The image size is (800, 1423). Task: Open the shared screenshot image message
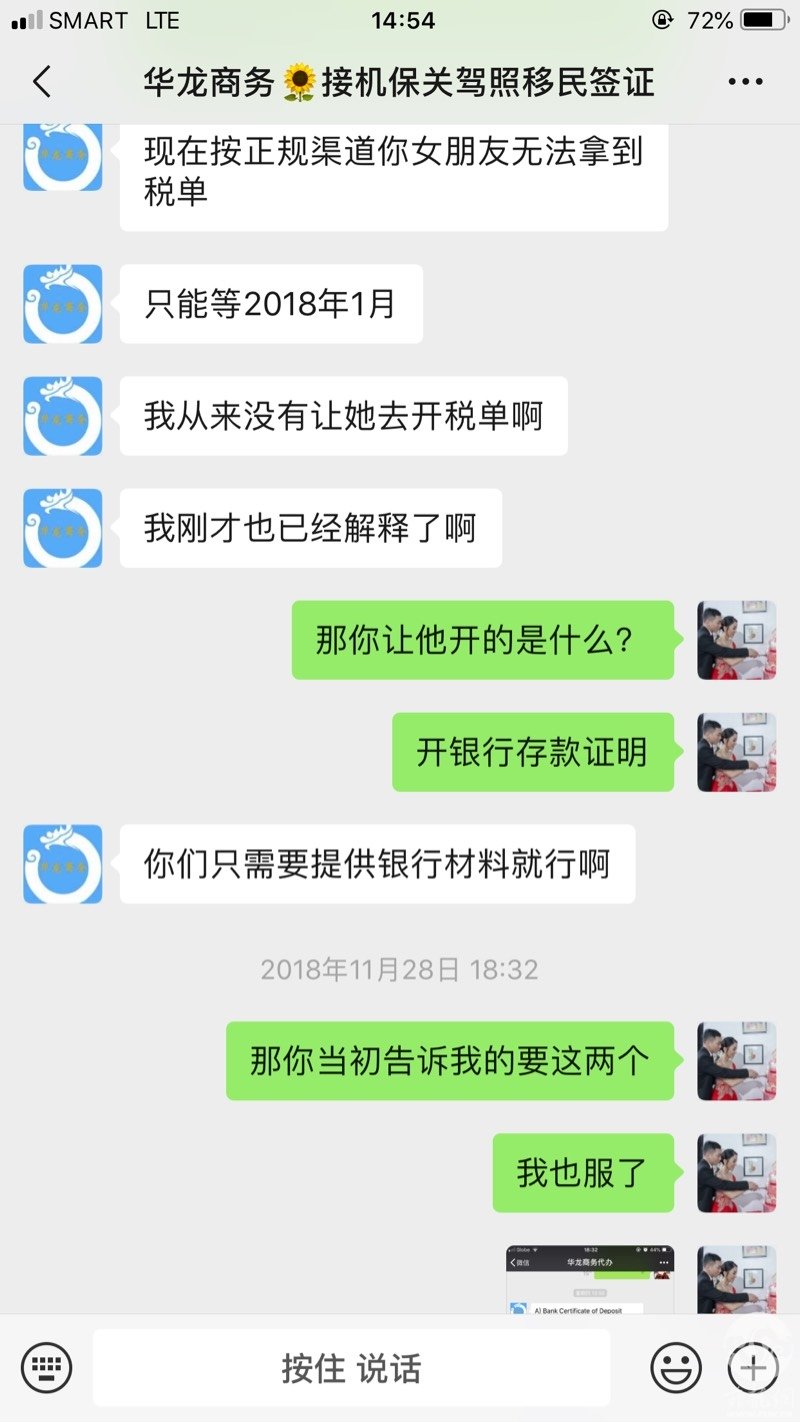(589, 1280)
